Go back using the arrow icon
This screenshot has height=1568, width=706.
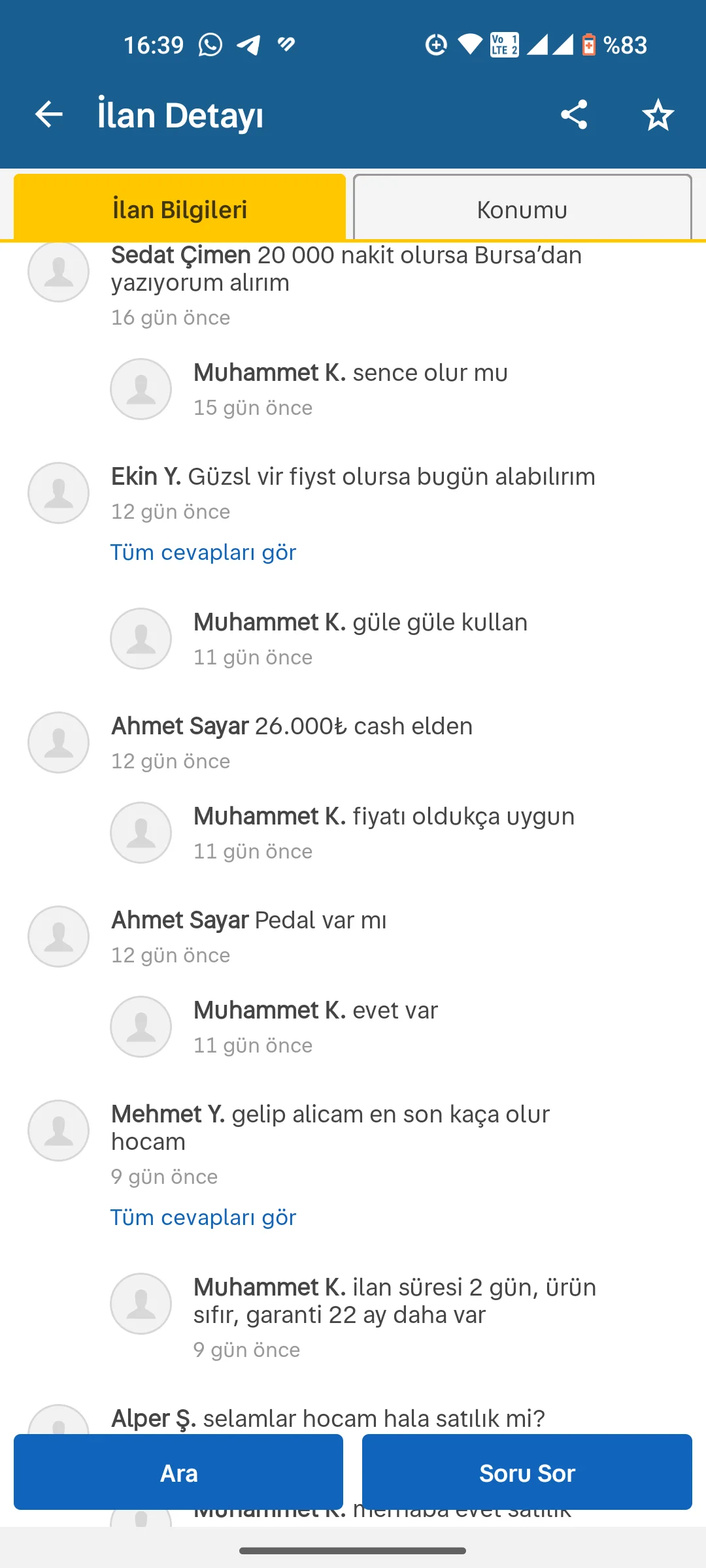[x=49, y=115]
